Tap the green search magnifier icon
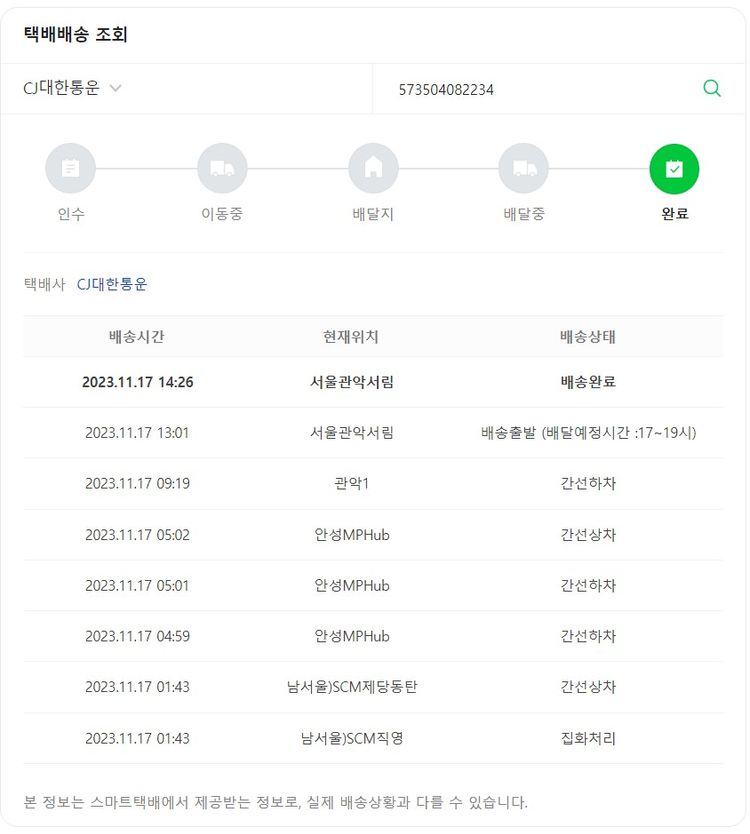 712,88
